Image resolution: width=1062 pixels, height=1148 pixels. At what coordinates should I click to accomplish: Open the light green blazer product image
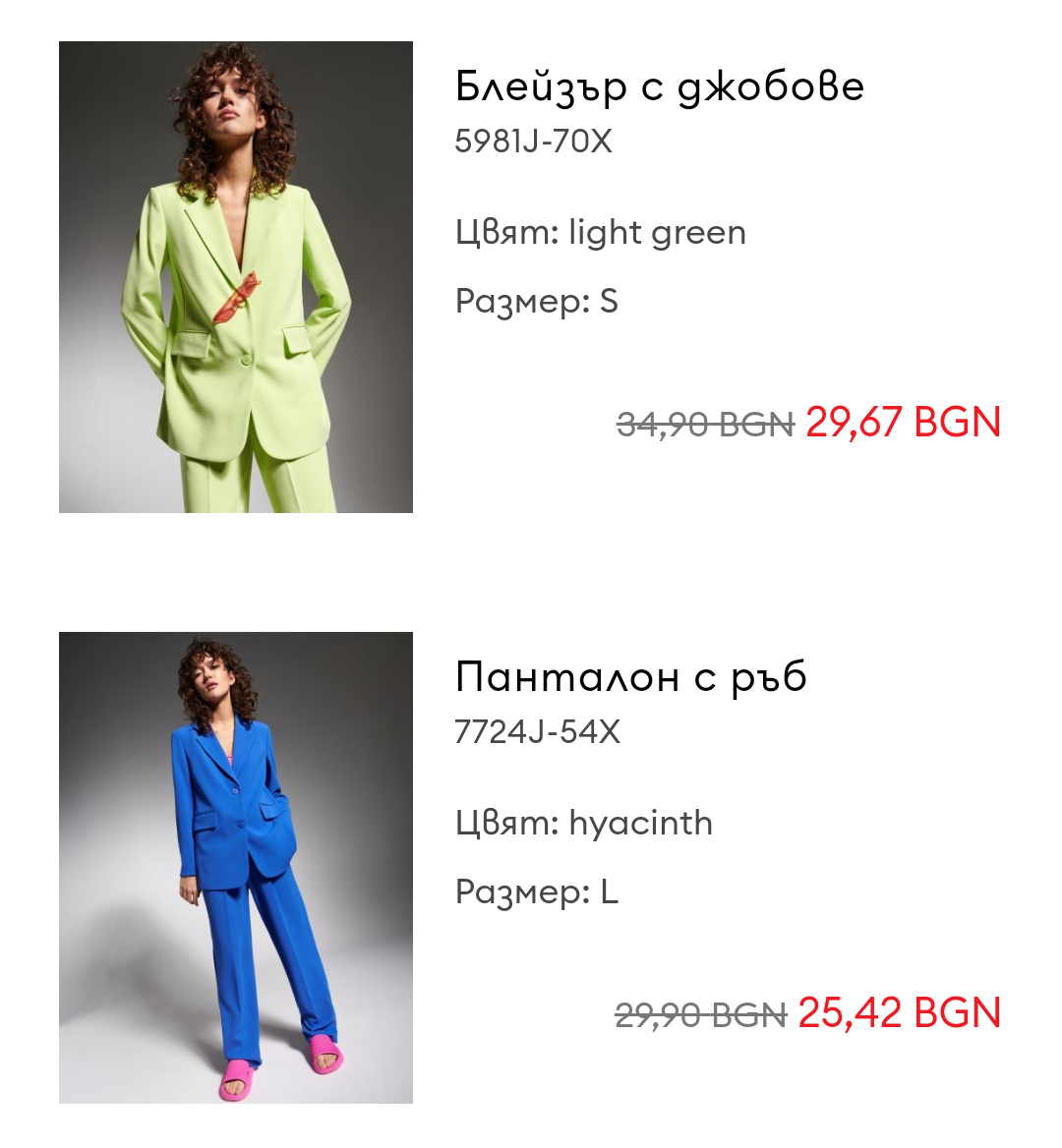coord(236,277)
